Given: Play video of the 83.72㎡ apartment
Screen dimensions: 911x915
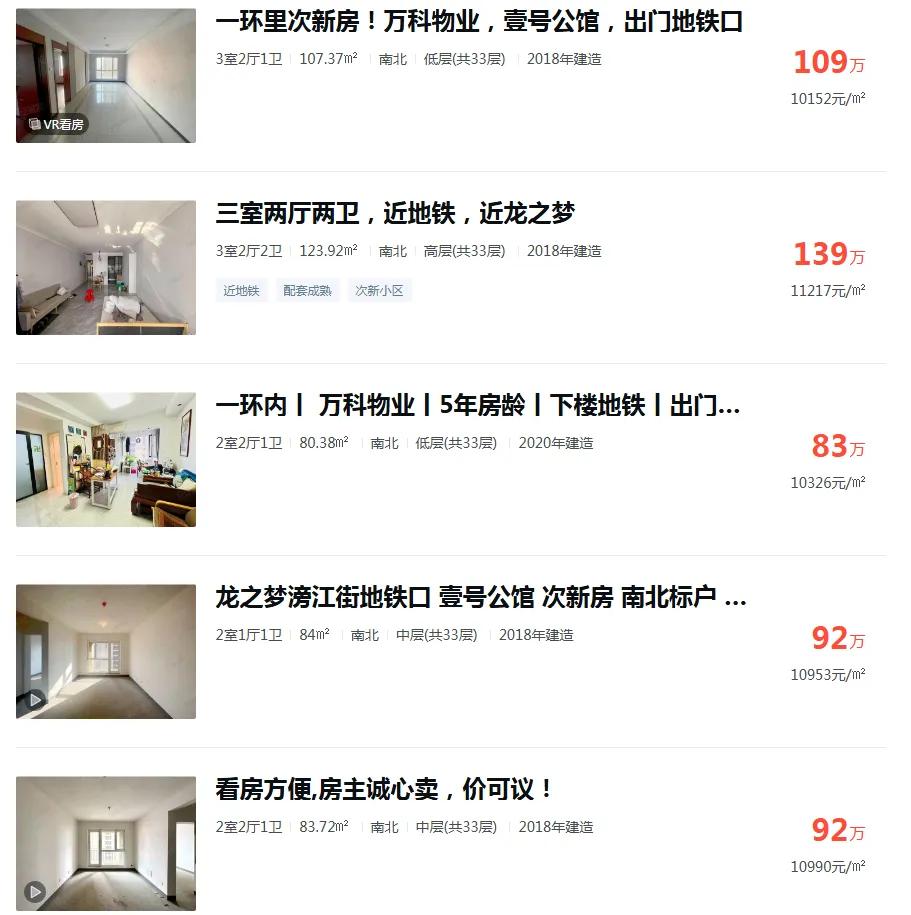Looking at the screenshot, I should click(35, 891).
